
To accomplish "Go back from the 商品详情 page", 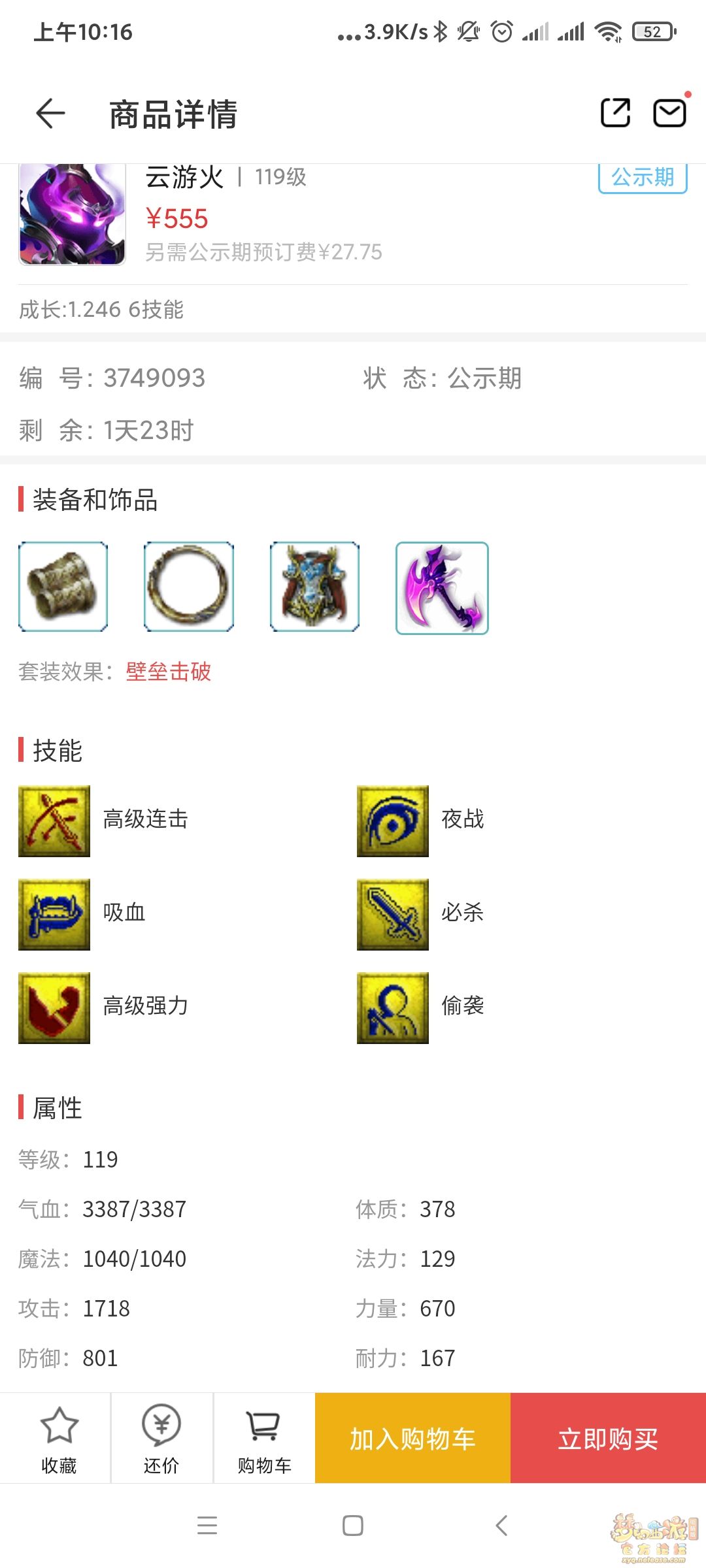I will [x=50, y=114].
